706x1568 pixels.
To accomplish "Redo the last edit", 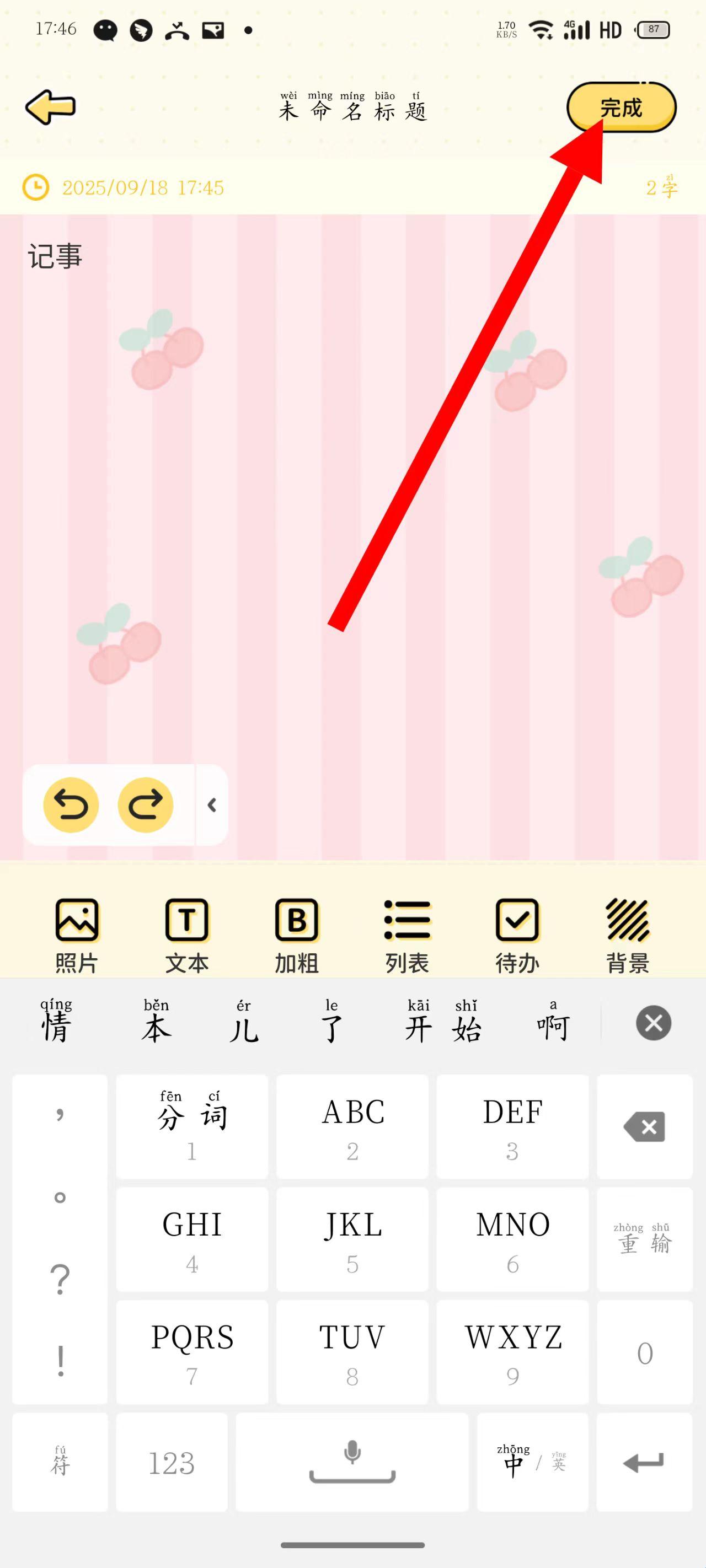I will tap(146, 805).
